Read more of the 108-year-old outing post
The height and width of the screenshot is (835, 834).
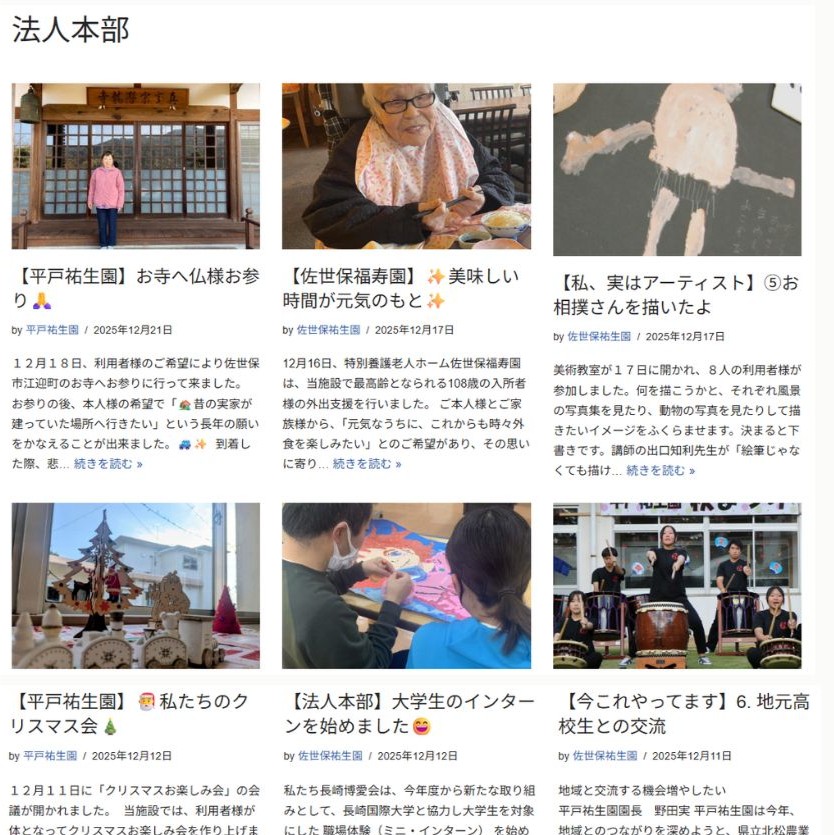coord(367,464)
